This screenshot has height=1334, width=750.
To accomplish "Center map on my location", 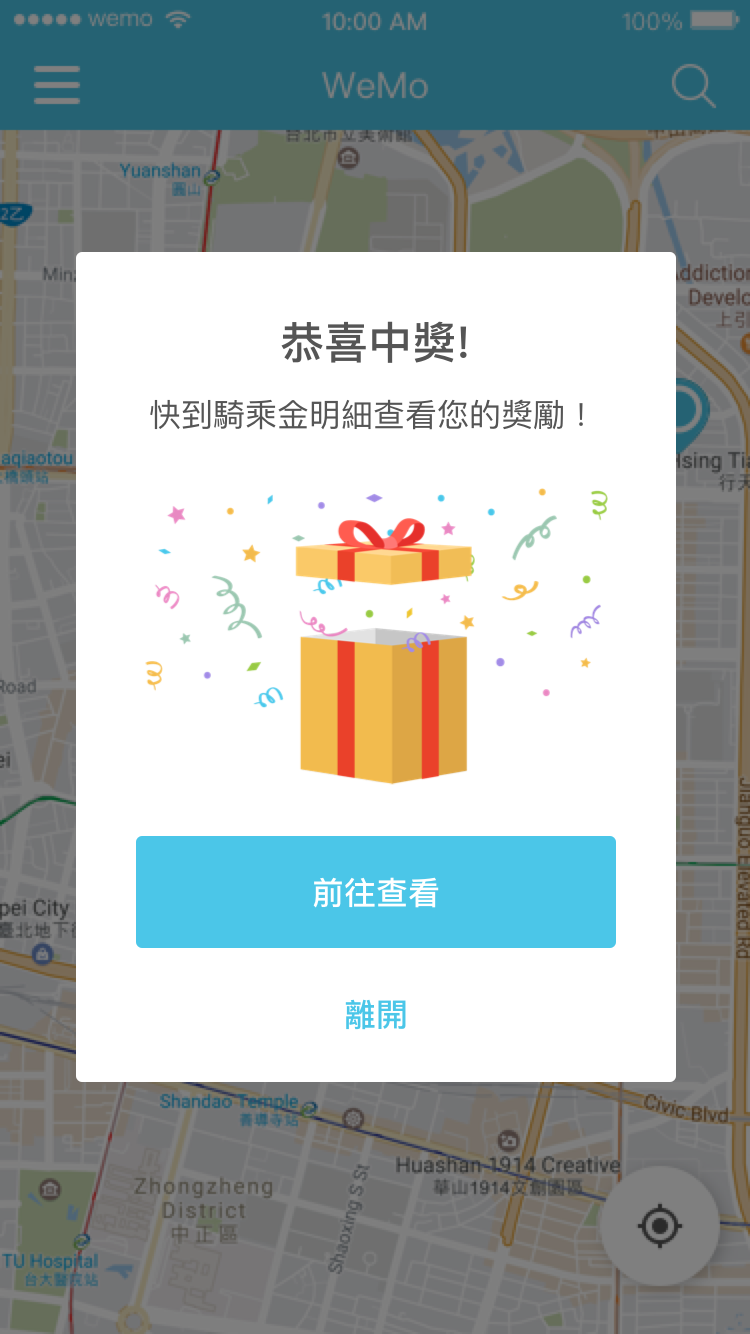I will point(660,1226).
